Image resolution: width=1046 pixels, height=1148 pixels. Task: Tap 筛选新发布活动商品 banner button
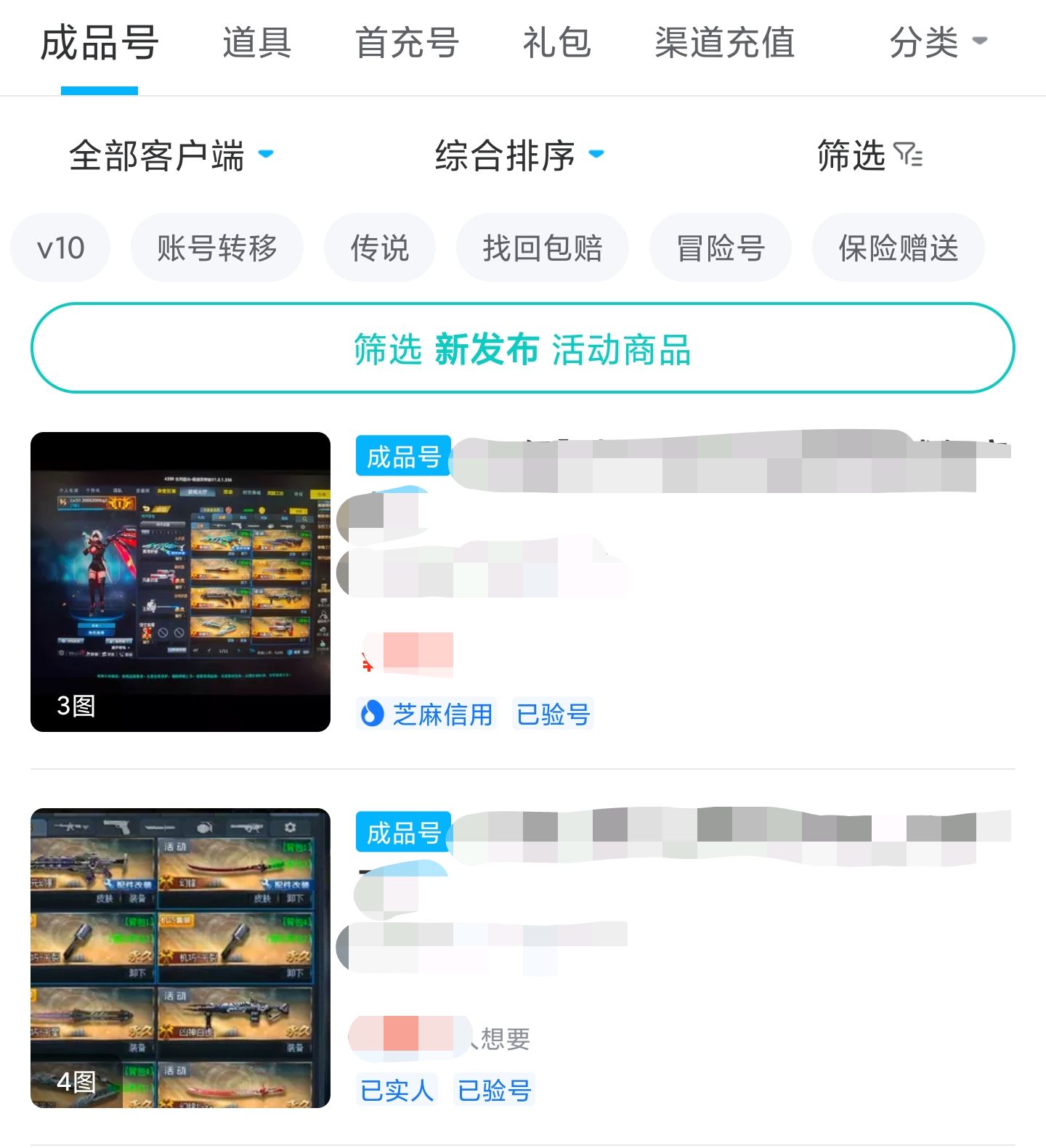(522, 349)
